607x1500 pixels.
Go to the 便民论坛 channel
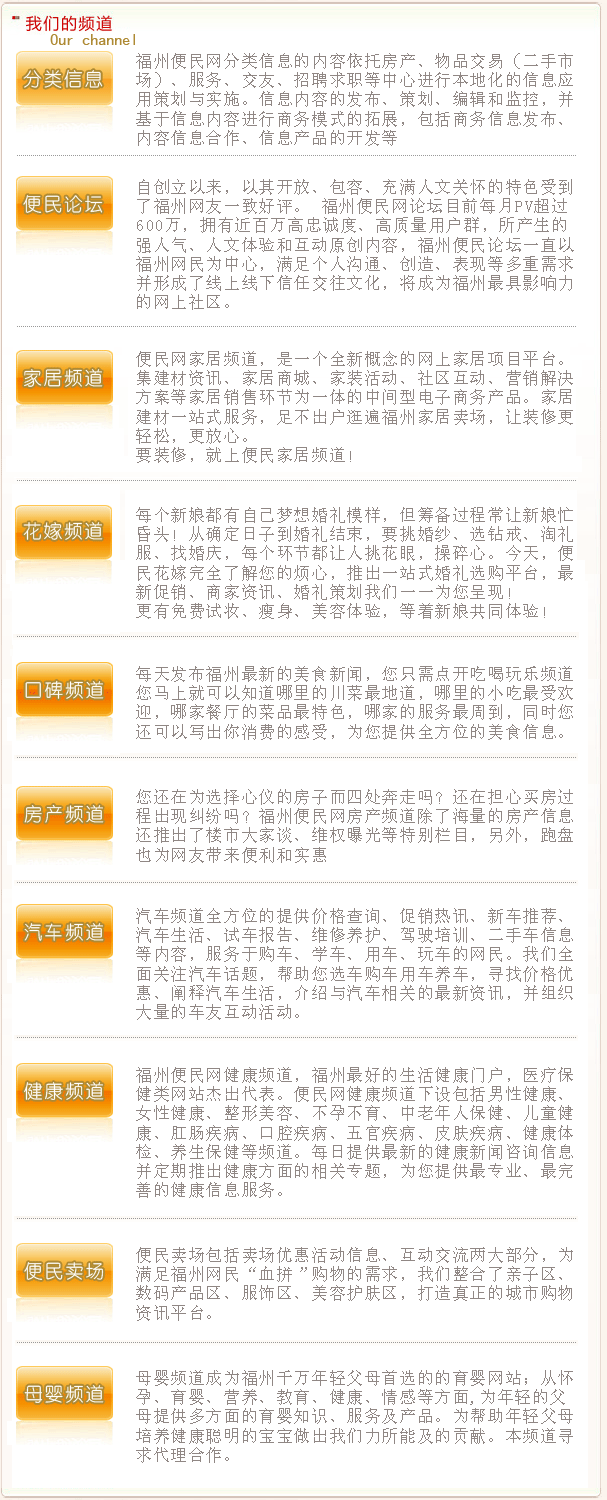64,203
